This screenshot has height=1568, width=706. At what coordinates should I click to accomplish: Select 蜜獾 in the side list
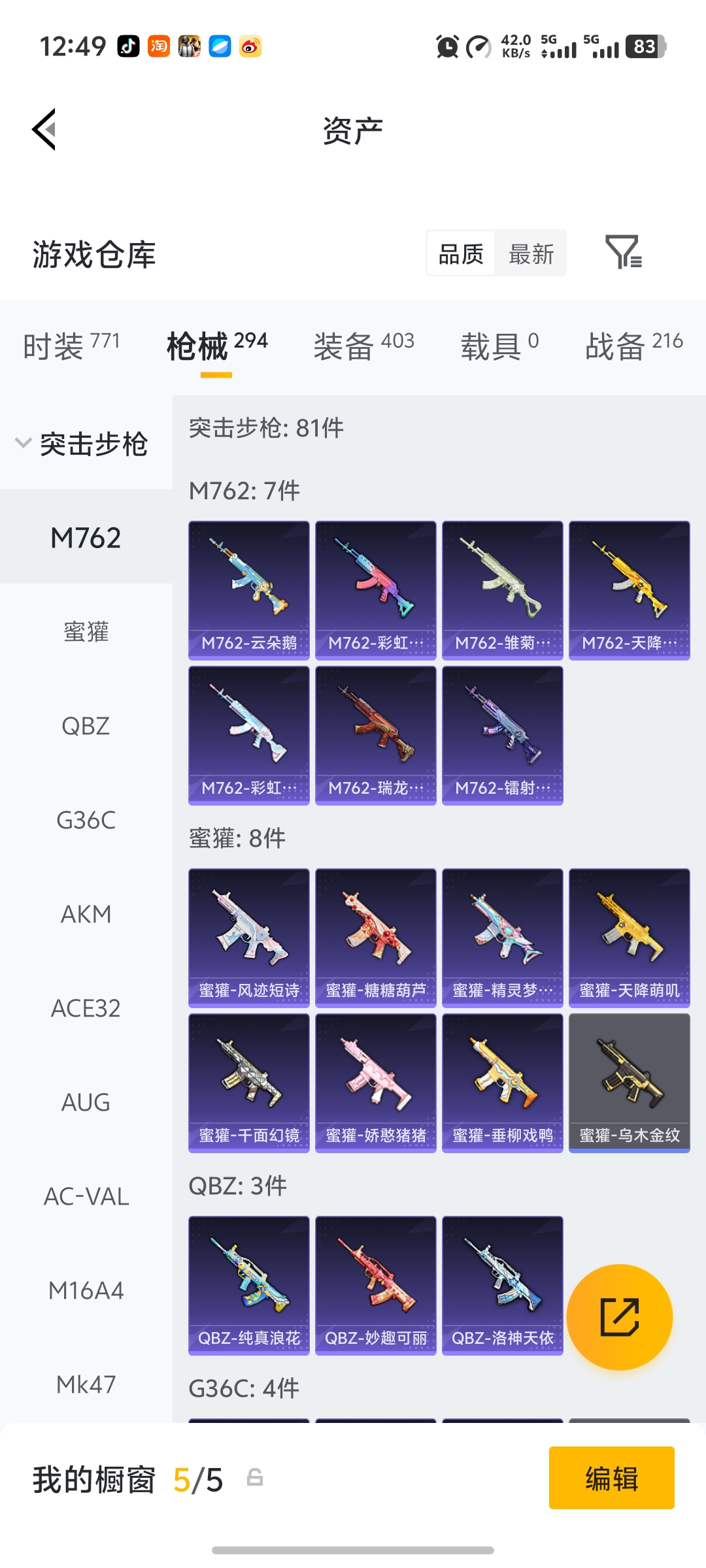coord(86,632)
